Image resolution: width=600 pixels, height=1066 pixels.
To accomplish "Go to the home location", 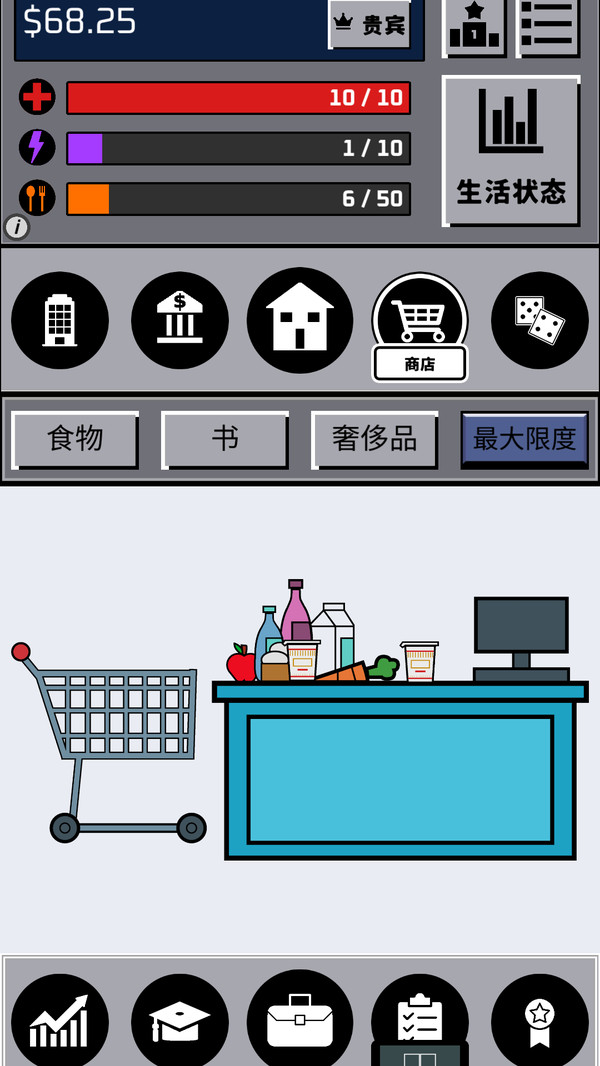I will coord(300,320).
